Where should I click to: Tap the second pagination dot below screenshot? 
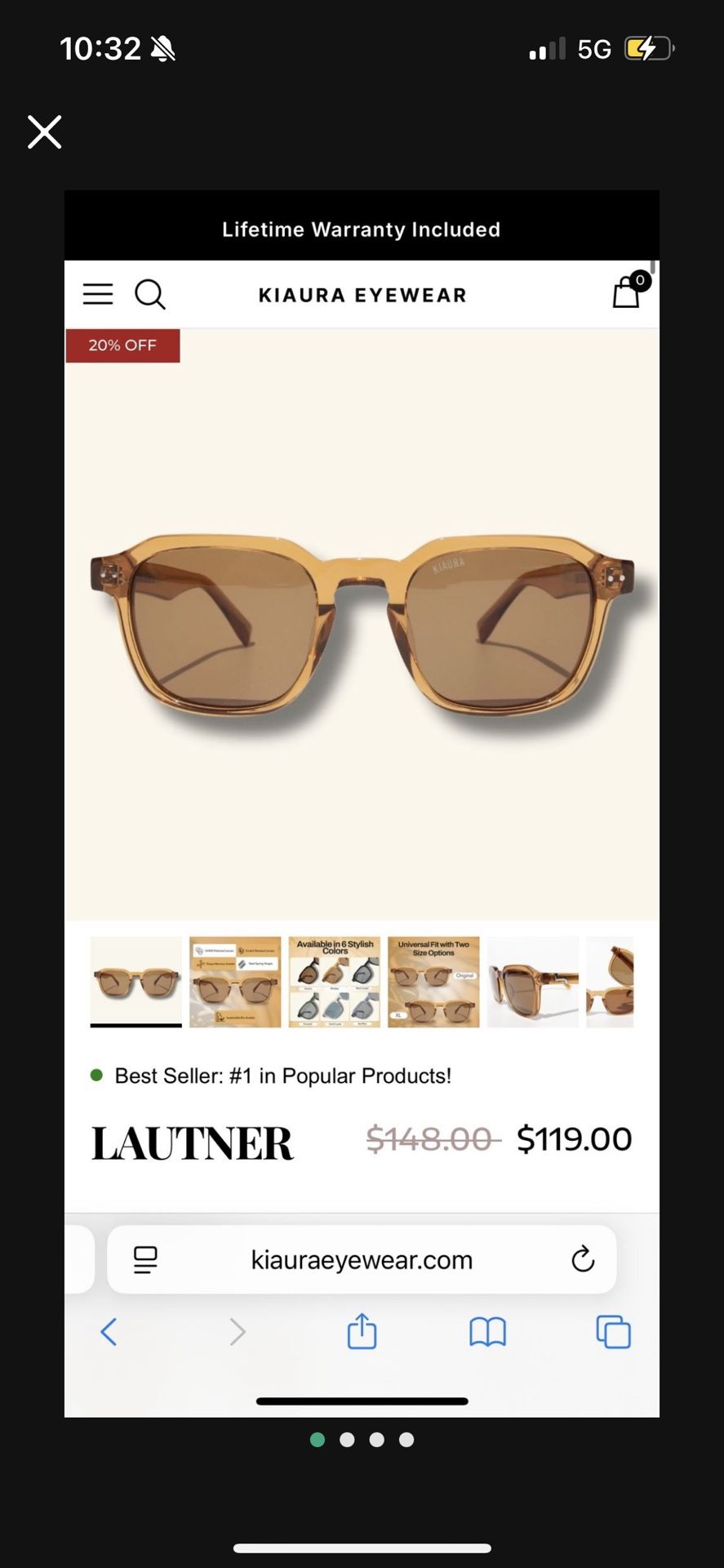(x=347, y=1440)
